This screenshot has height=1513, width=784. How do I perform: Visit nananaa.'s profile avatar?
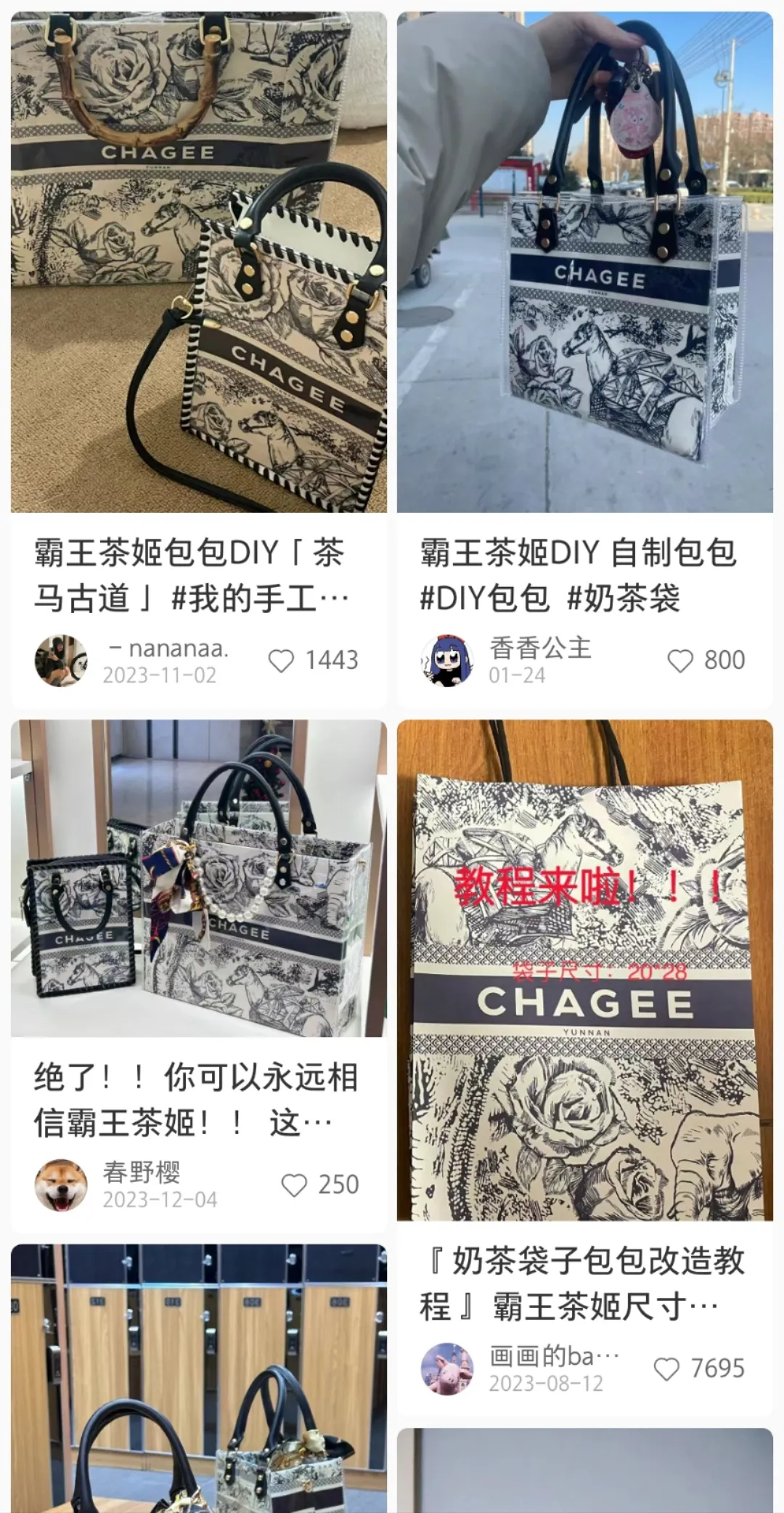pyautogui.click(x=61, y=660)
